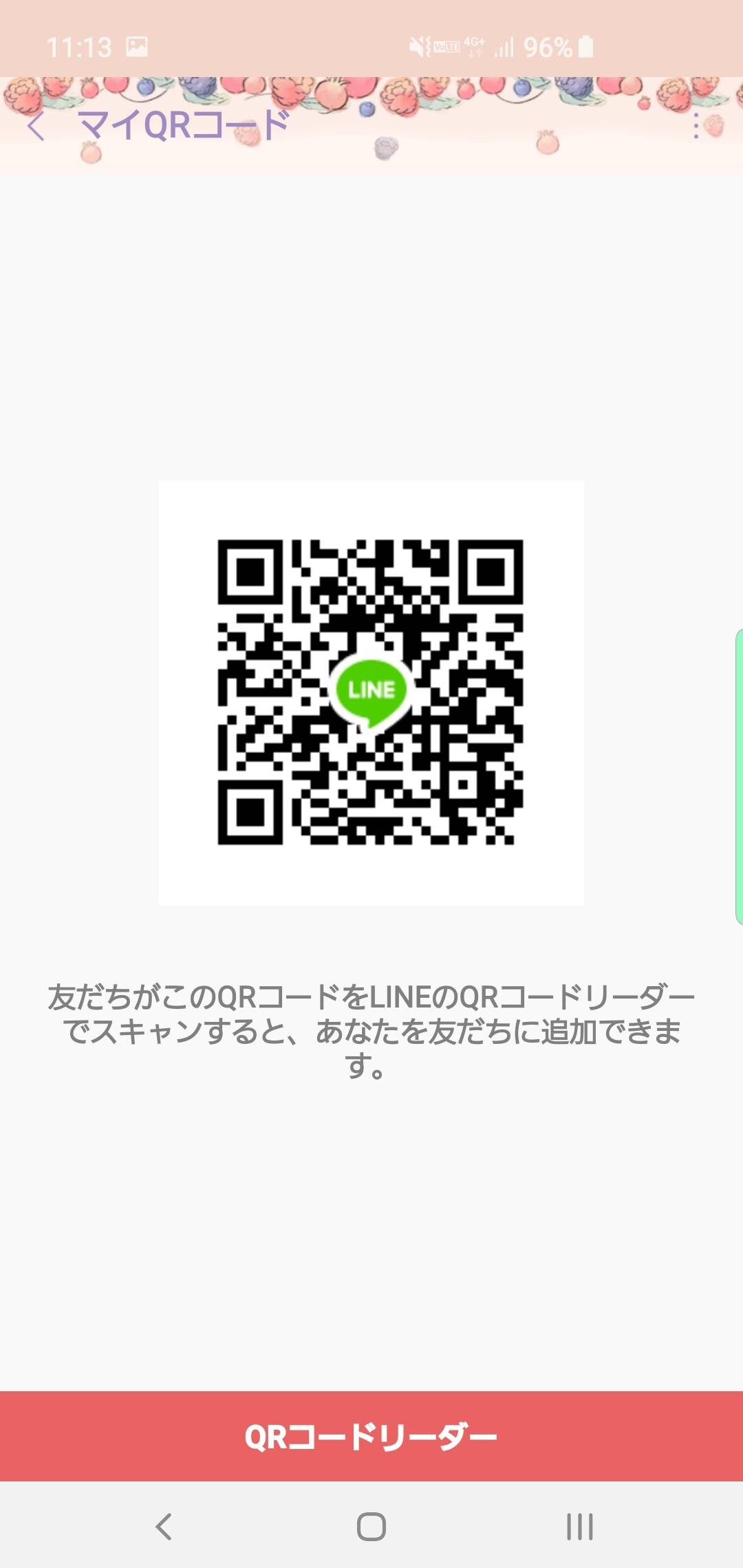Go back from the マイQRコード screen
This screenshot has height=1568, width=743.
pos(36,126)
